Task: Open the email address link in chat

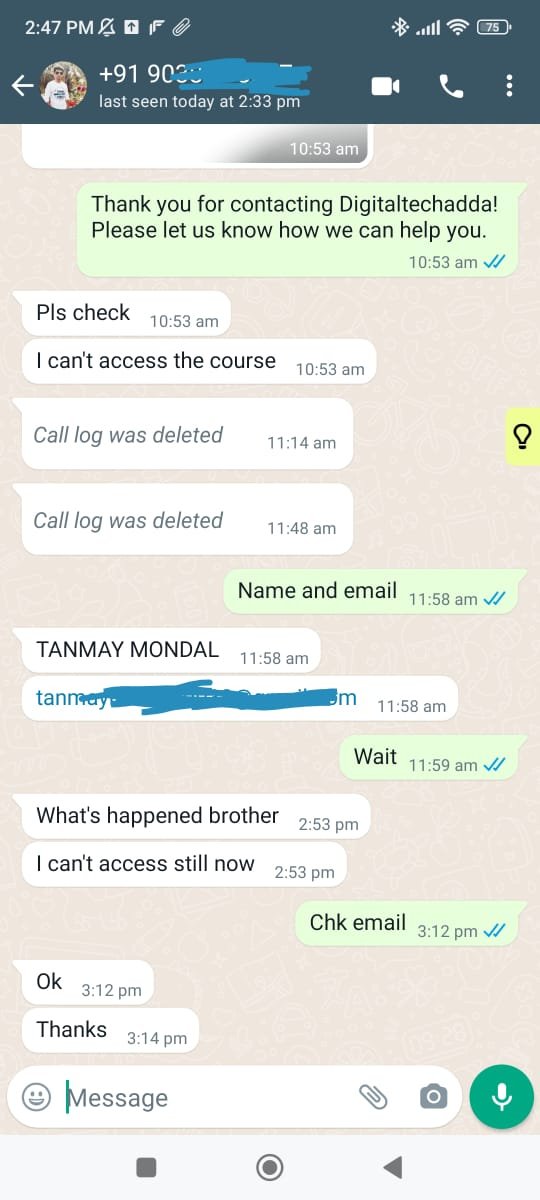Action: 196,697
